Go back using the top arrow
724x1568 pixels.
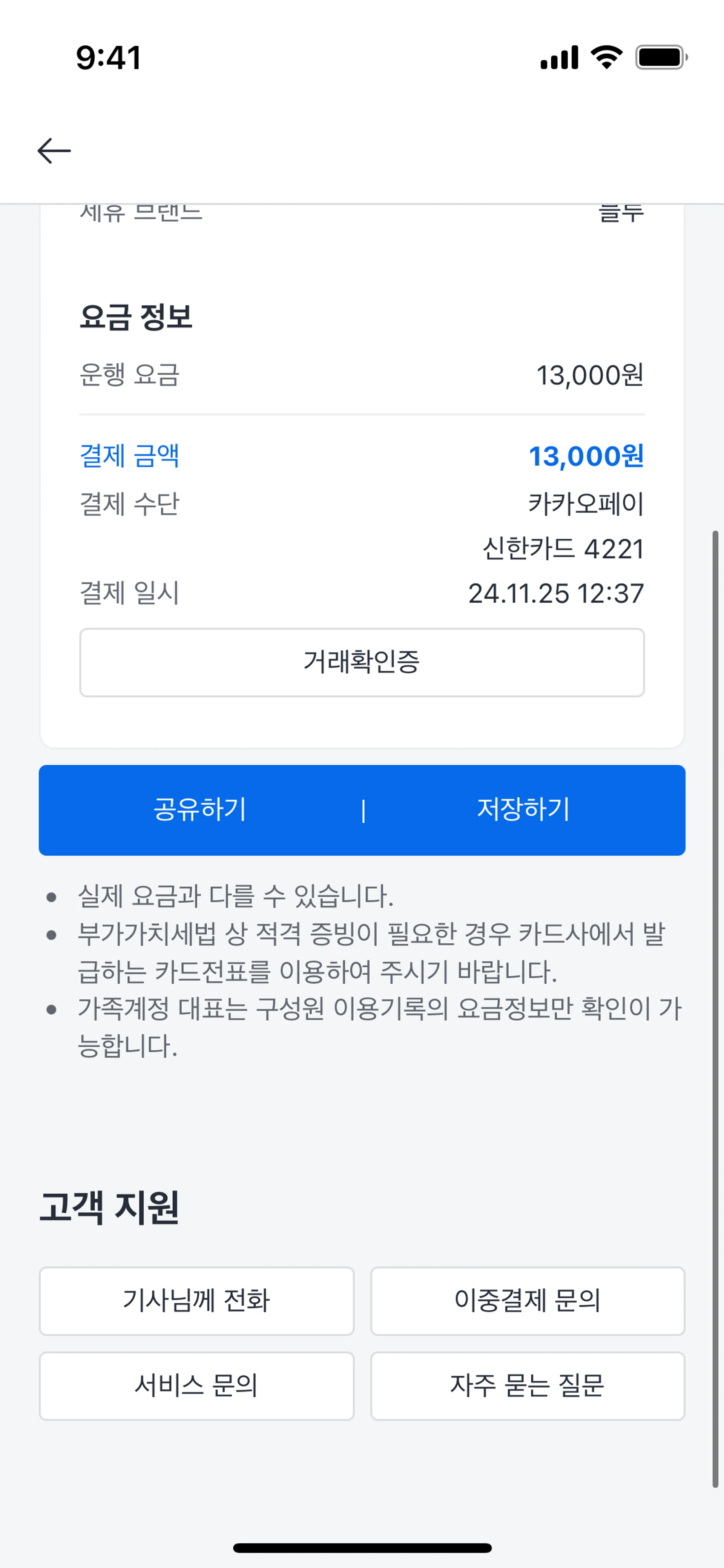(x=54, y=151)
